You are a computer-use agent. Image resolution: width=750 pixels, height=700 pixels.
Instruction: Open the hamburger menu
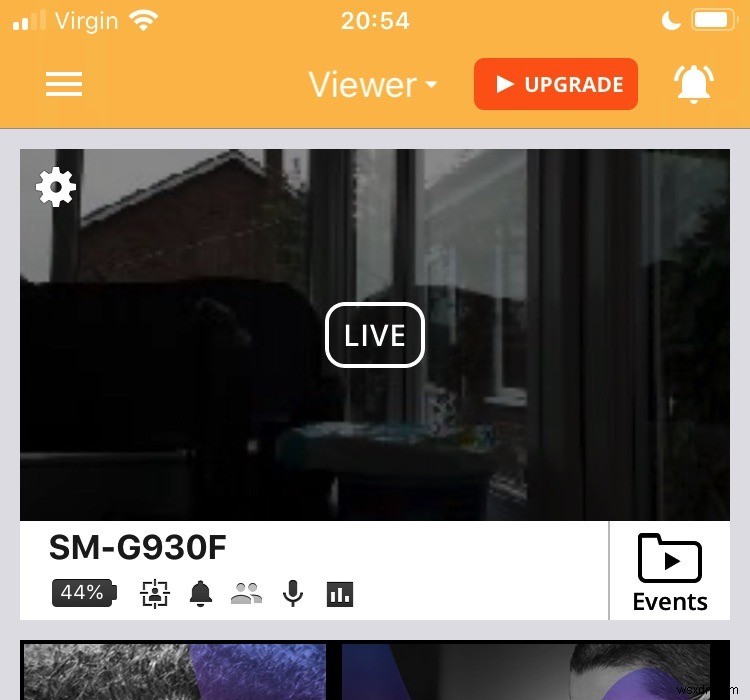tap(64, 85)
